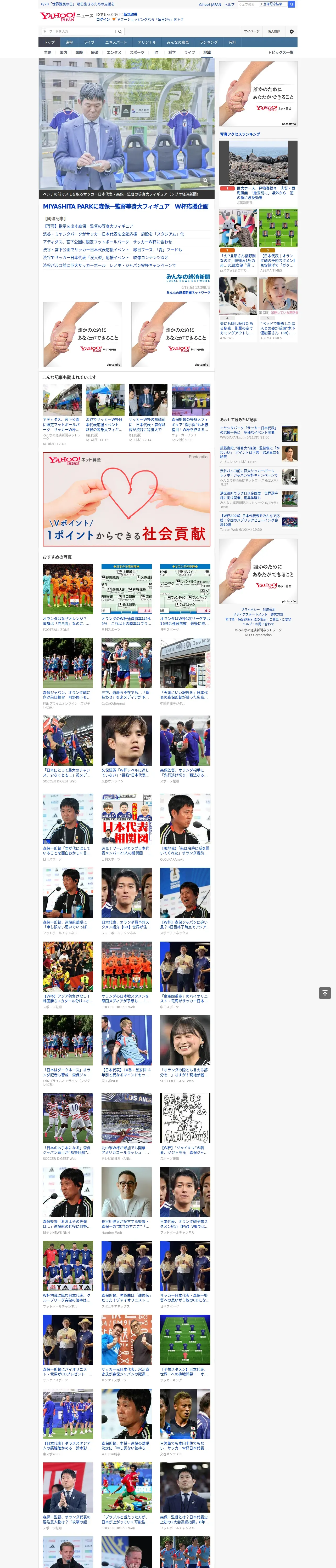Open the ヘルプ link in the header

click(x=229, y=4)
